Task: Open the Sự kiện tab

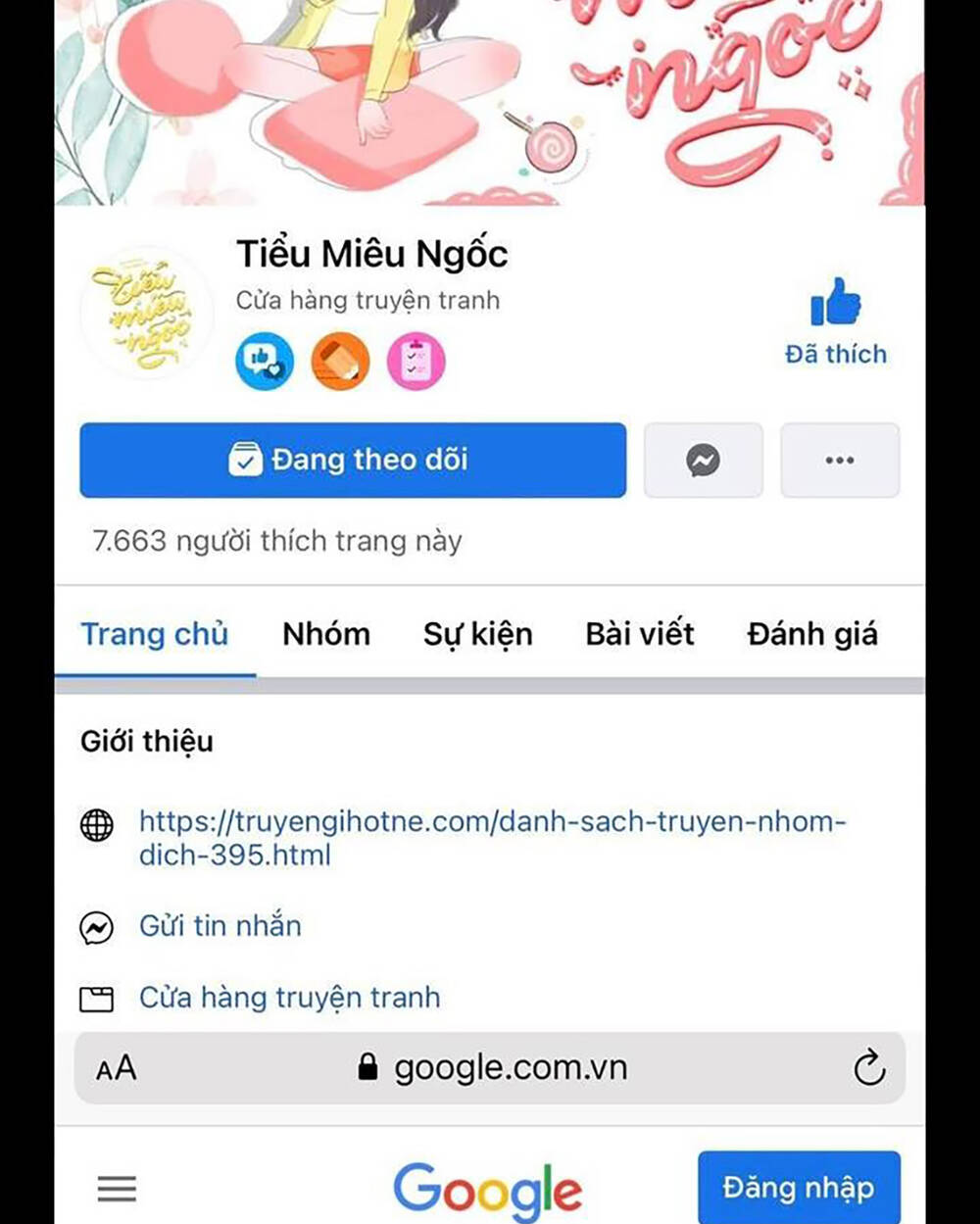Action: (x=477, y=634)
